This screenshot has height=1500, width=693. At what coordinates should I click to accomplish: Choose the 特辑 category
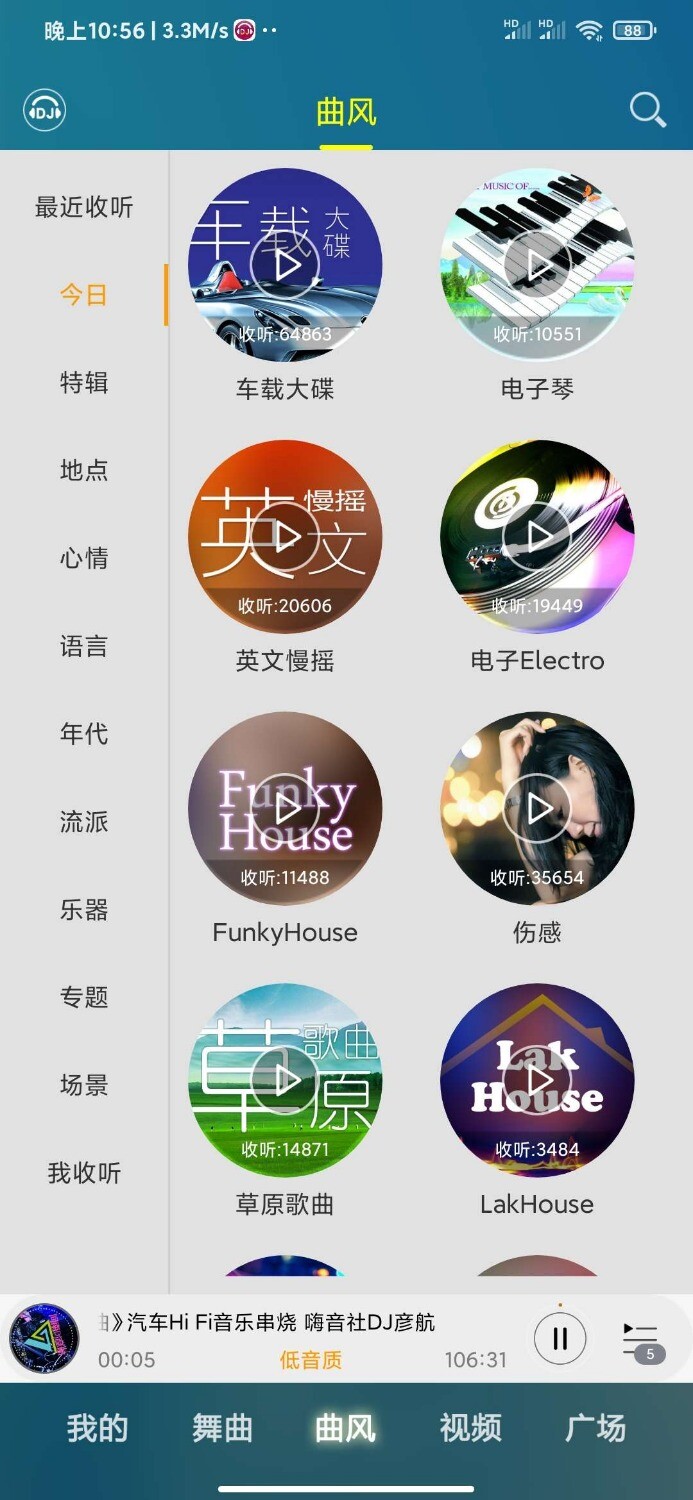pos(84,383)
